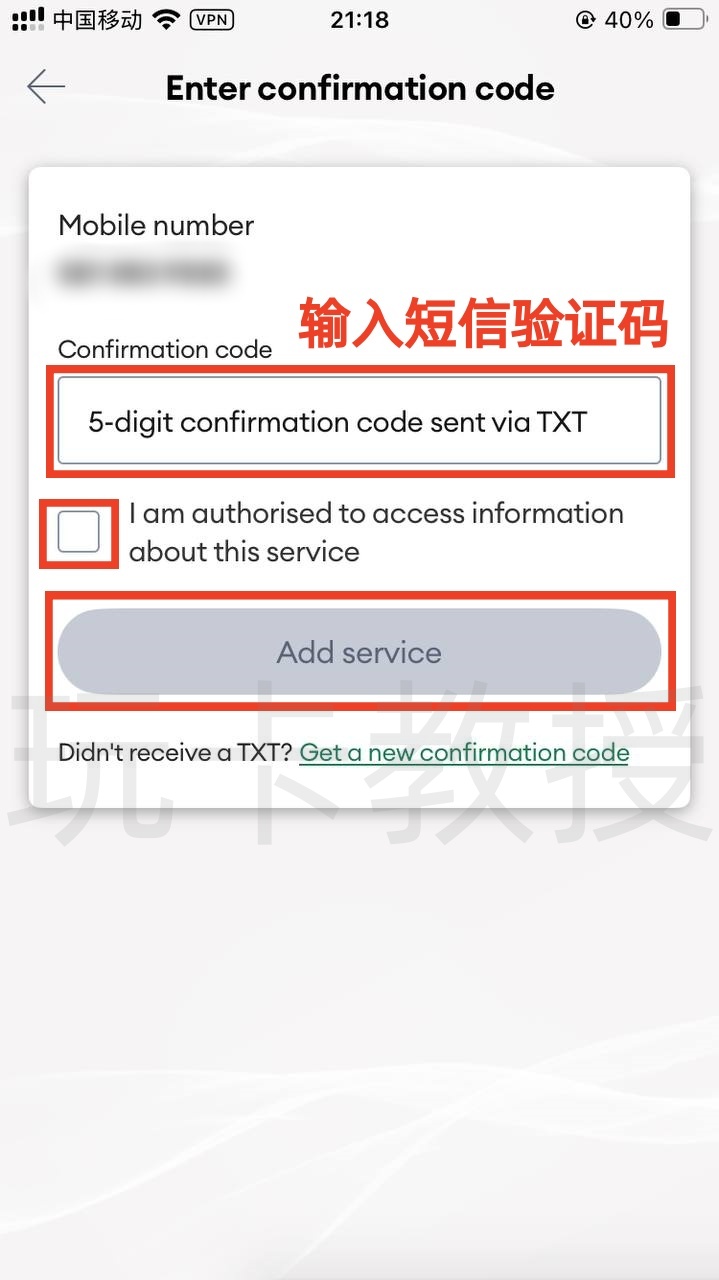Screen dimensions: 719x1280
Task: Get a new confirmation code
Action: tap(464, 753)
